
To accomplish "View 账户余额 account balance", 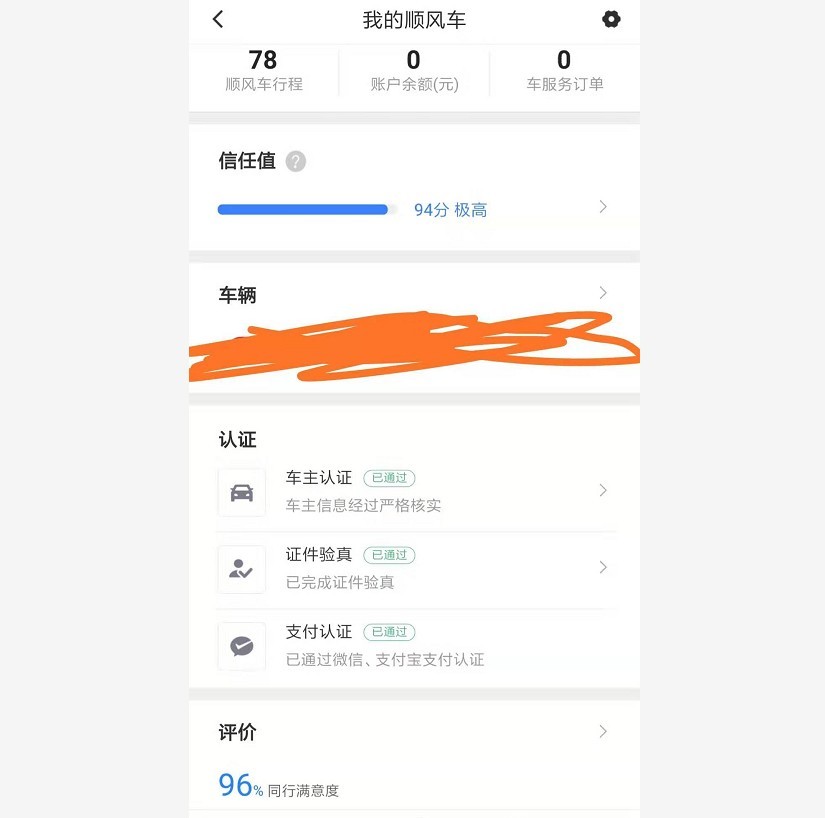I will [x=414, y=72].
